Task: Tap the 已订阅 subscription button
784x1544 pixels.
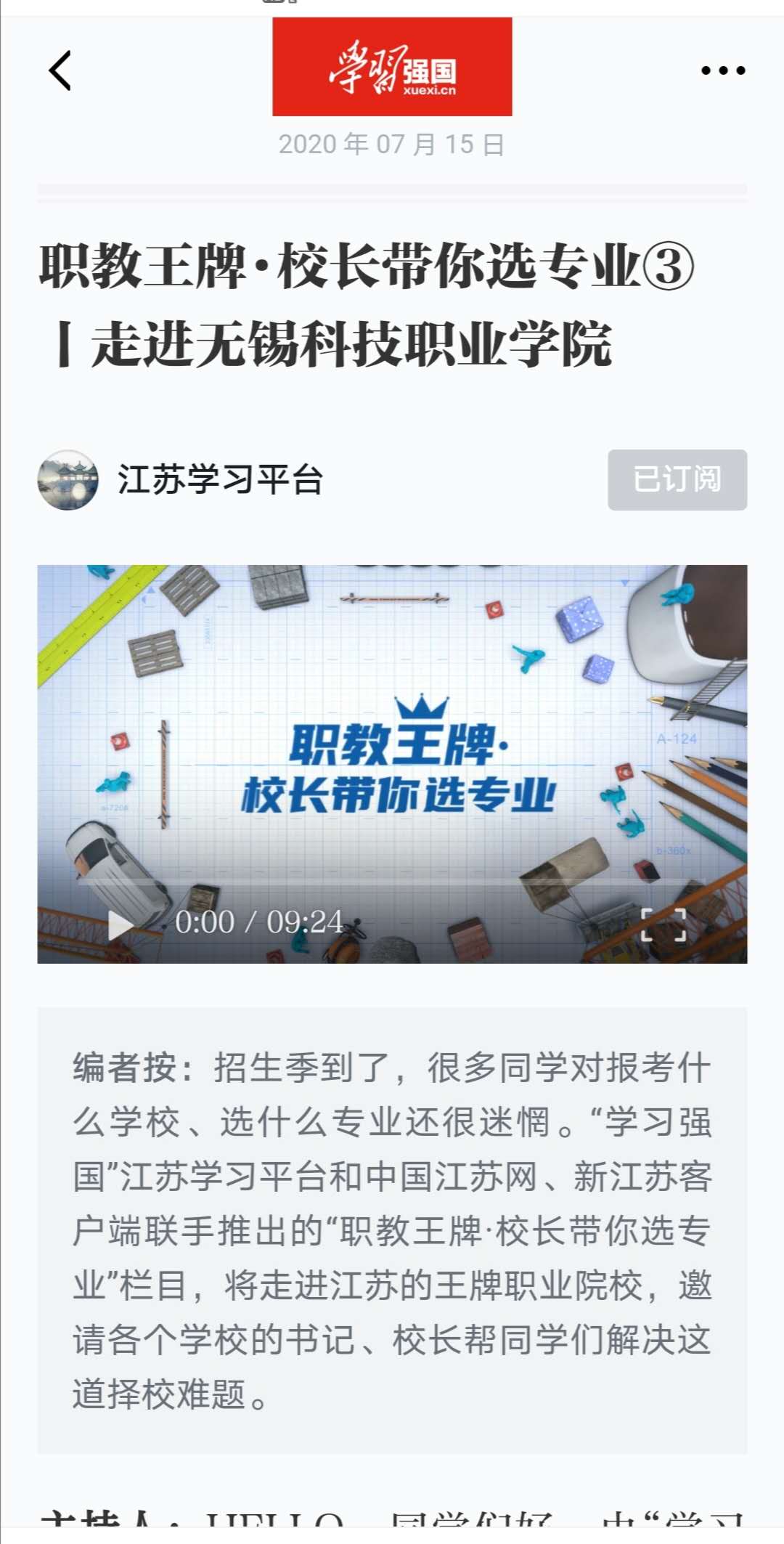Action: (677, 479)
